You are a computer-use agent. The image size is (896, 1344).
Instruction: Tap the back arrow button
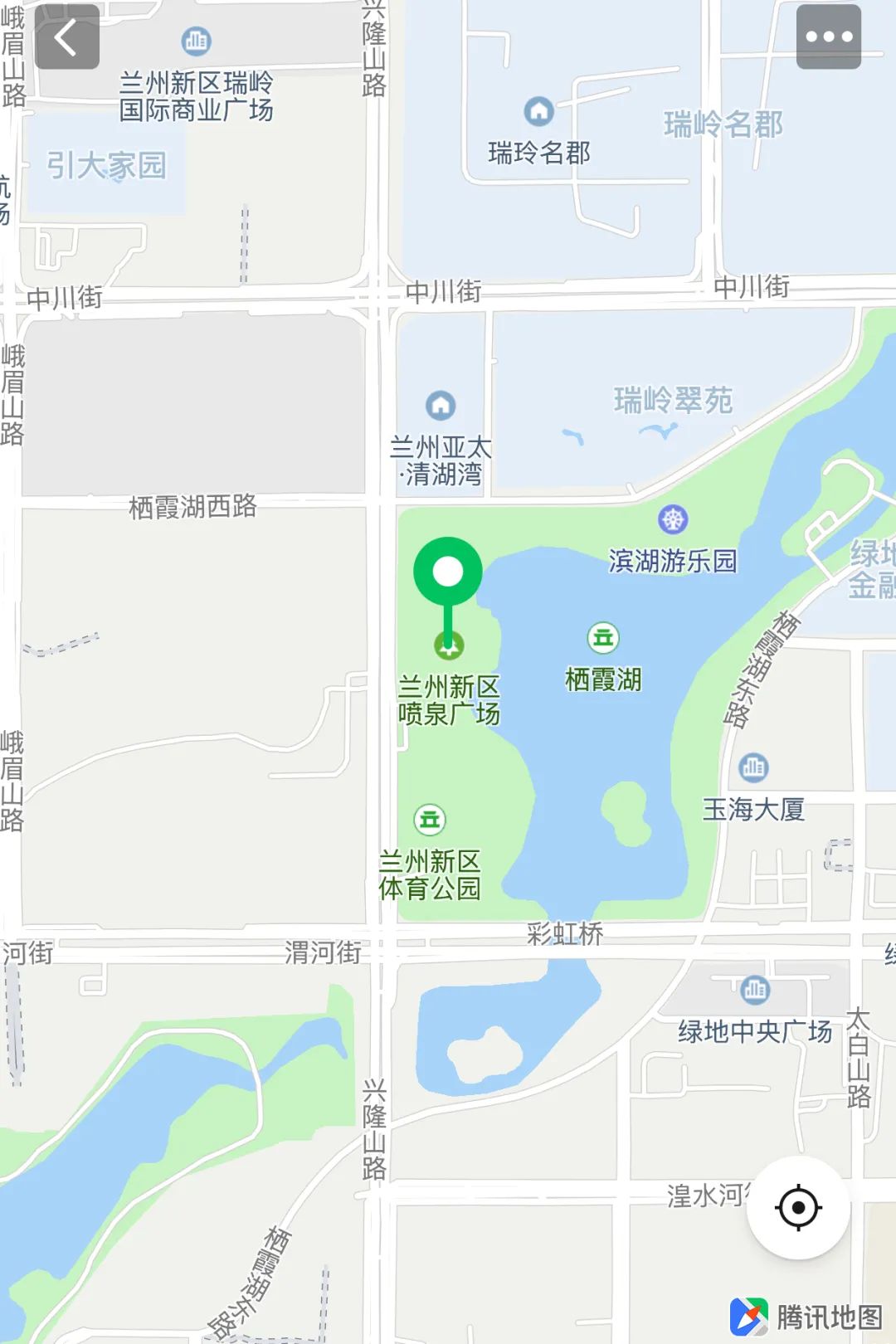(67, 37)
